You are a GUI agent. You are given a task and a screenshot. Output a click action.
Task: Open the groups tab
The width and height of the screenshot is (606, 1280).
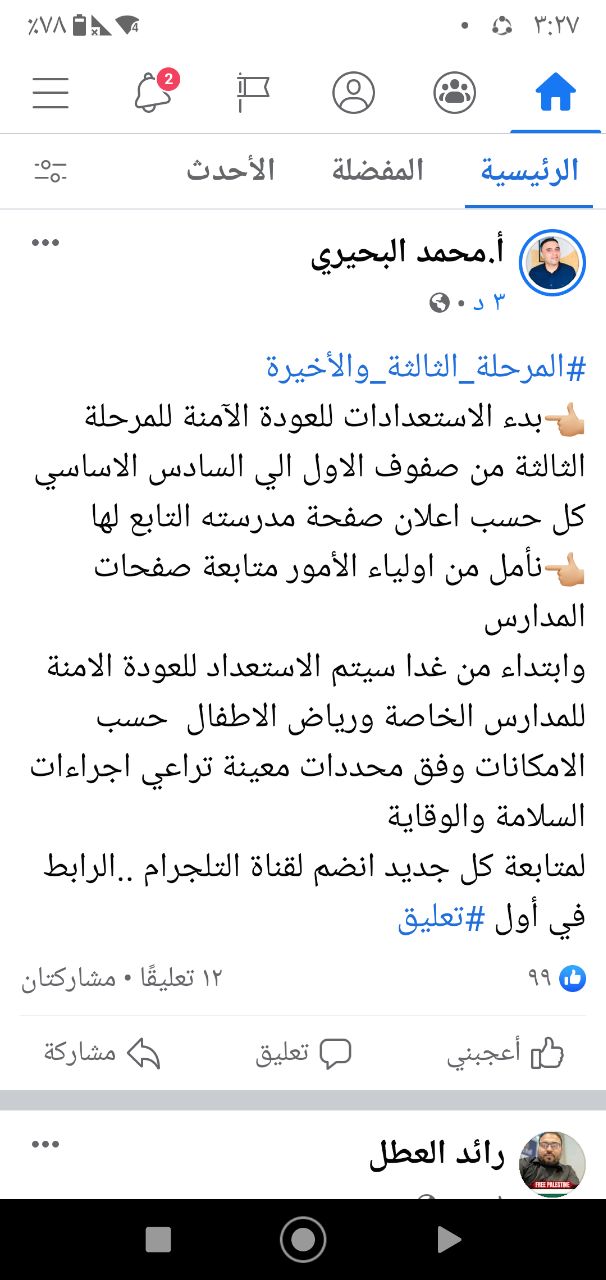pyautogui.click(x=454, y=93)
